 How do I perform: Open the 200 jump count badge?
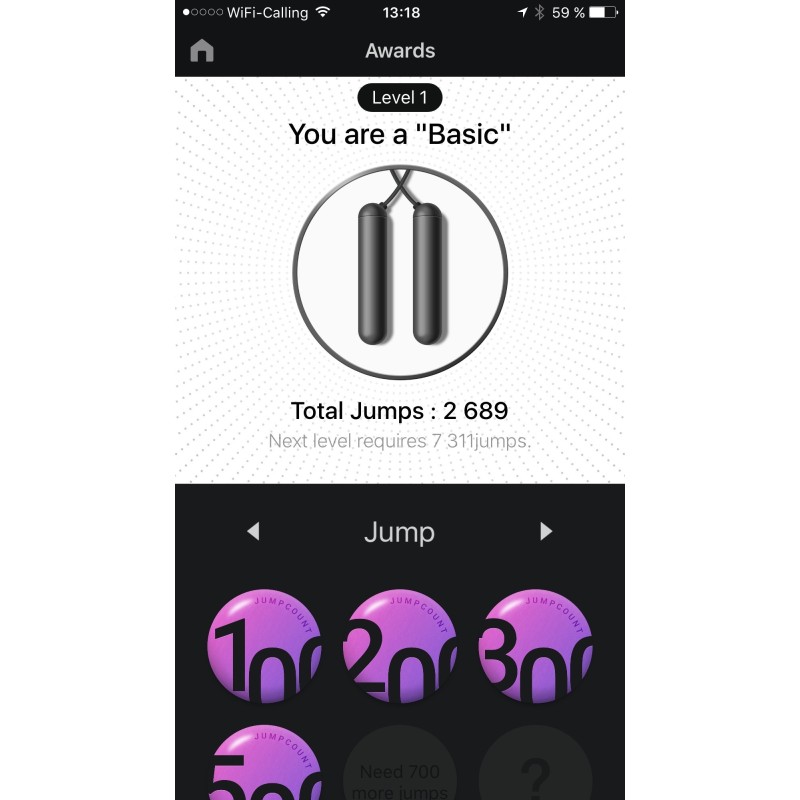click(400, 646)
